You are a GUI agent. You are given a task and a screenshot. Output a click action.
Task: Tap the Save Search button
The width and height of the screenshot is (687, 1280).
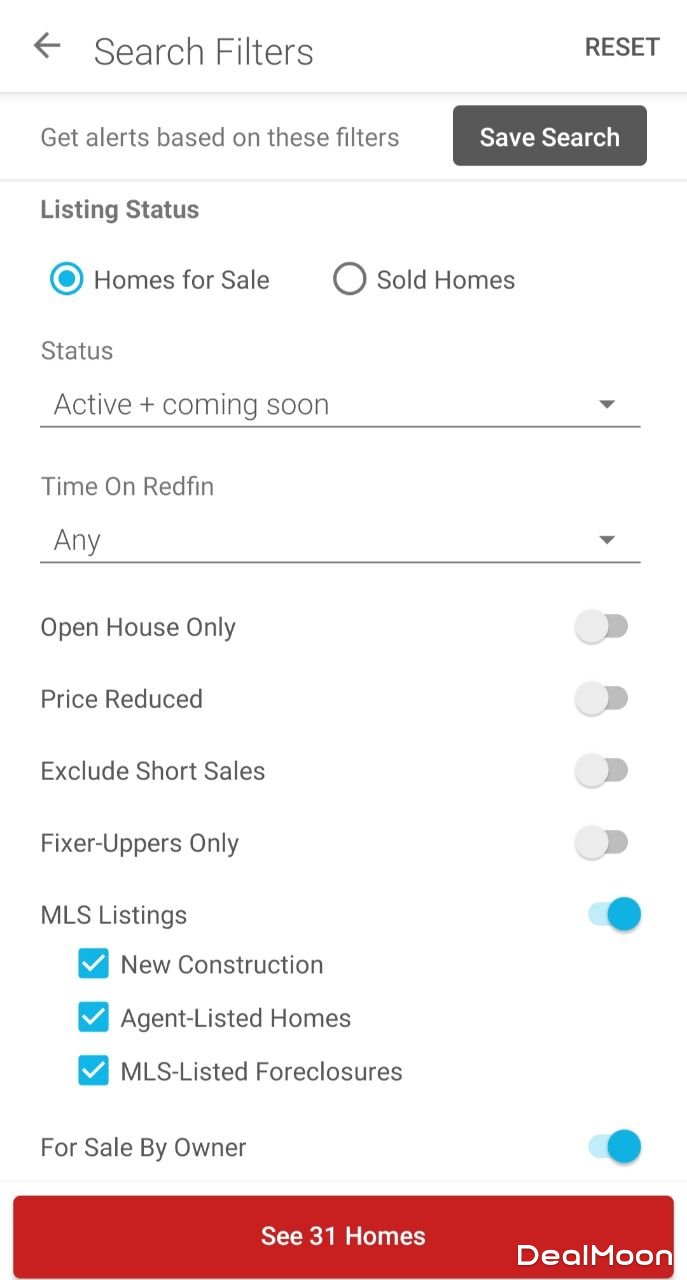549,137
